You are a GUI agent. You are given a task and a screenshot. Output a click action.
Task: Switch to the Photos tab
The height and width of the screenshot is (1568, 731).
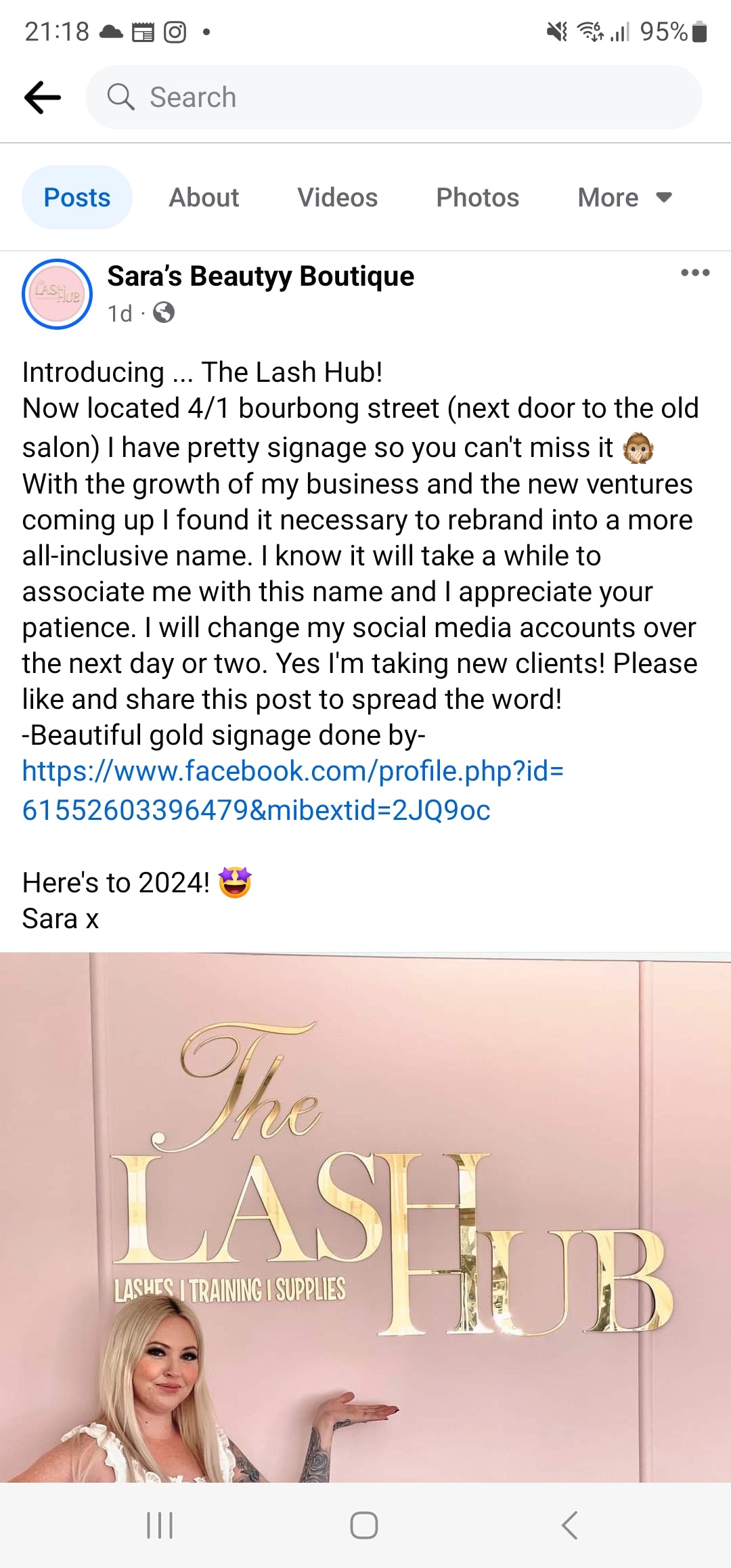pyautogui.click(x=477, y=198)
